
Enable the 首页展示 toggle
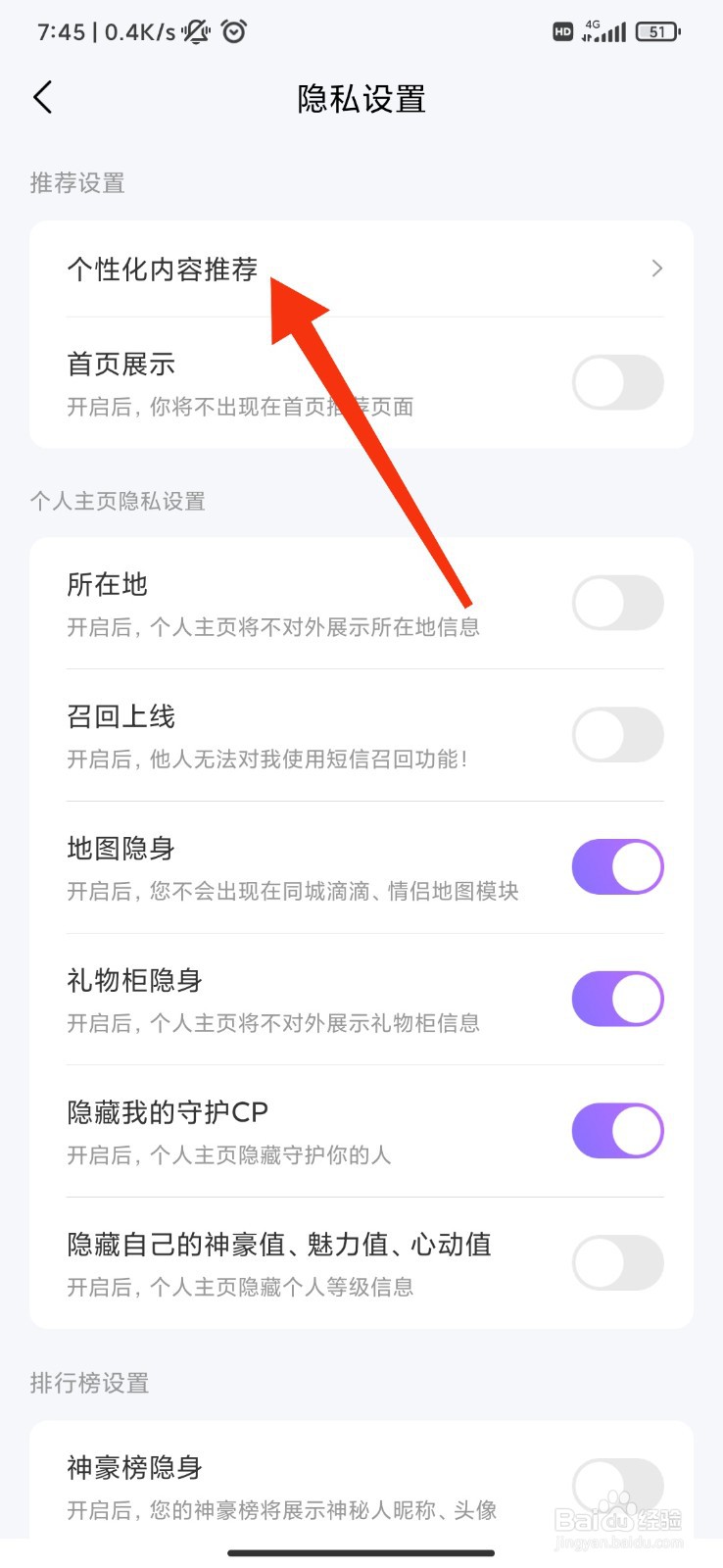(x=617, y=382)
